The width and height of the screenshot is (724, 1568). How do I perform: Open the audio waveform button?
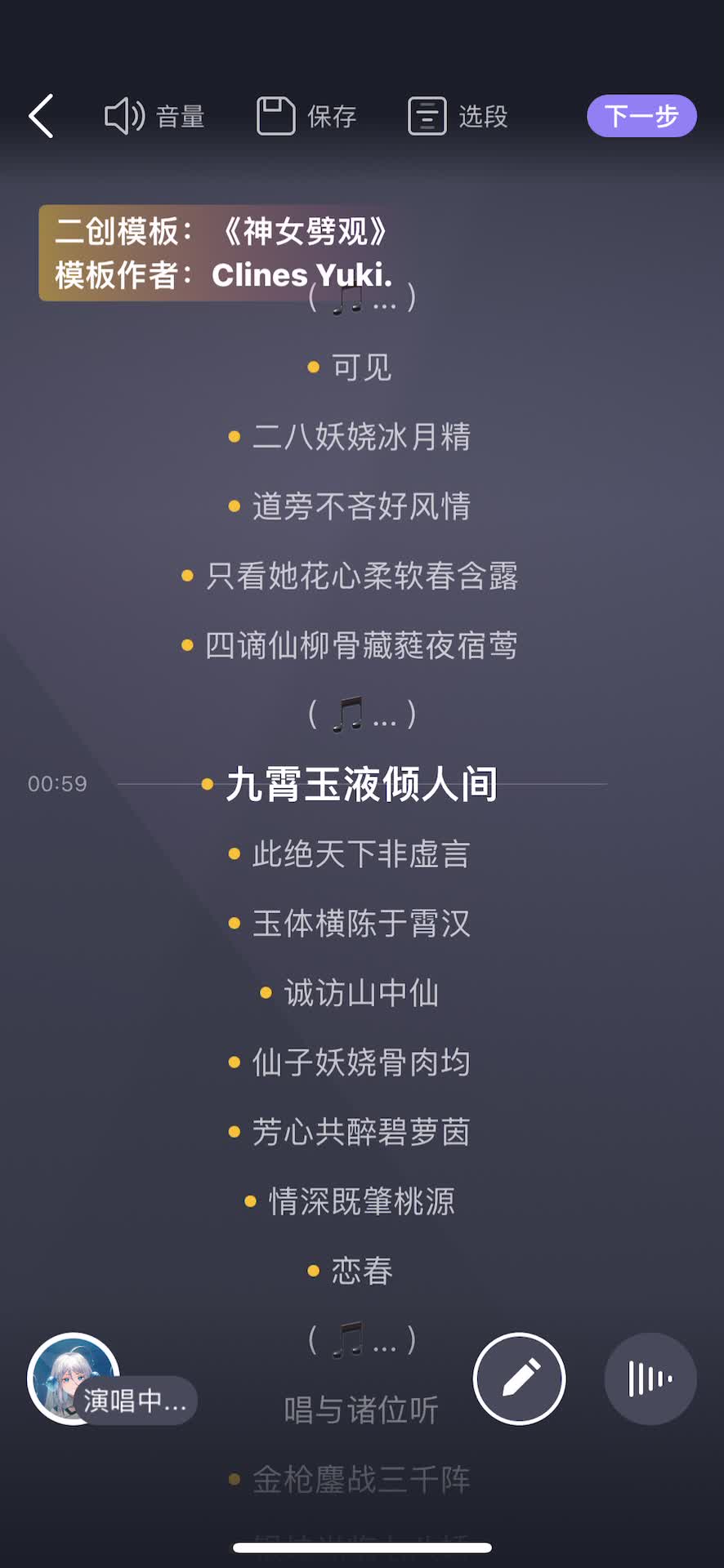pos(650,1379)
